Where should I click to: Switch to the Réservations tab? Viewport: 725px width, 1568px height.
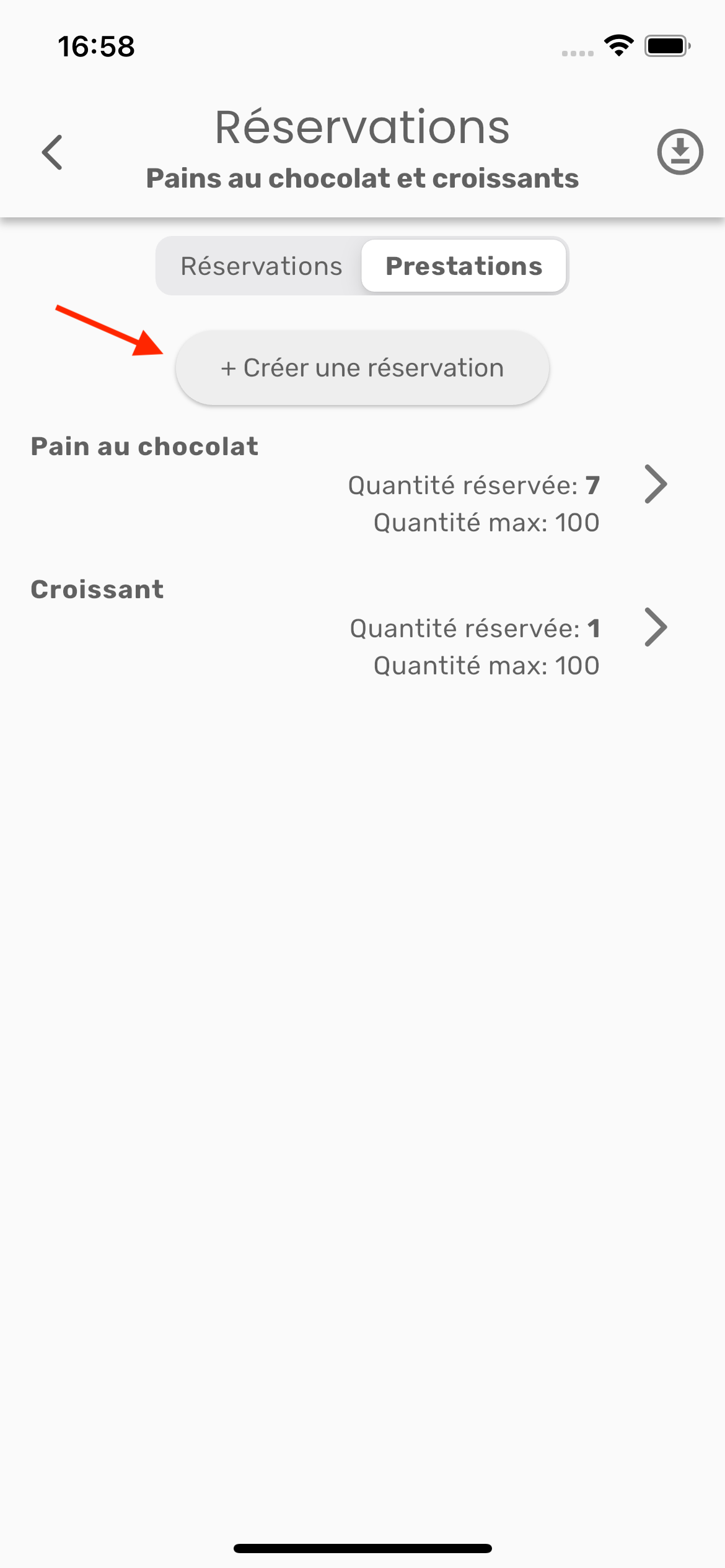pos(261,266)
